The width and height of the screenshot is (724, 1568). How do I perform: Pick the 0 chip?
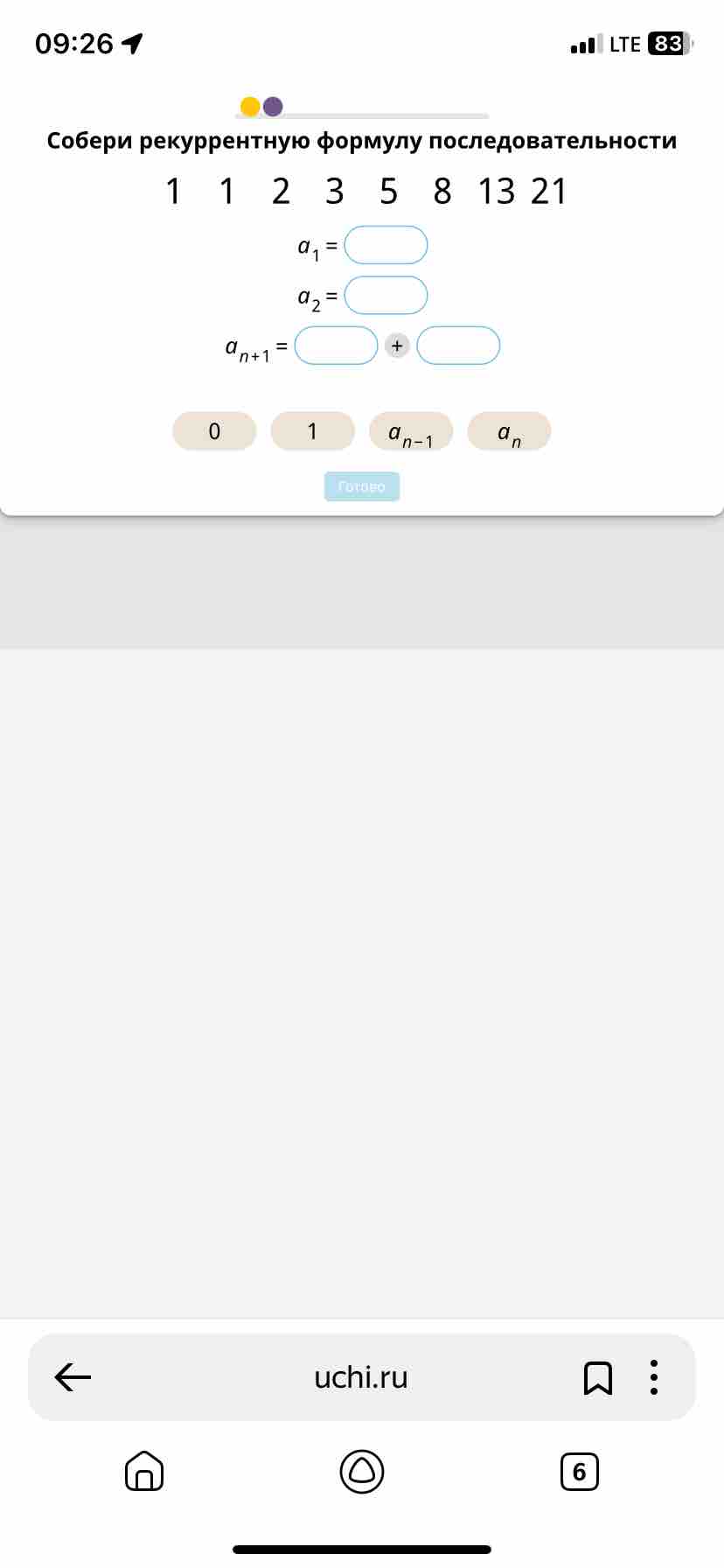click(x=214, y=431)
